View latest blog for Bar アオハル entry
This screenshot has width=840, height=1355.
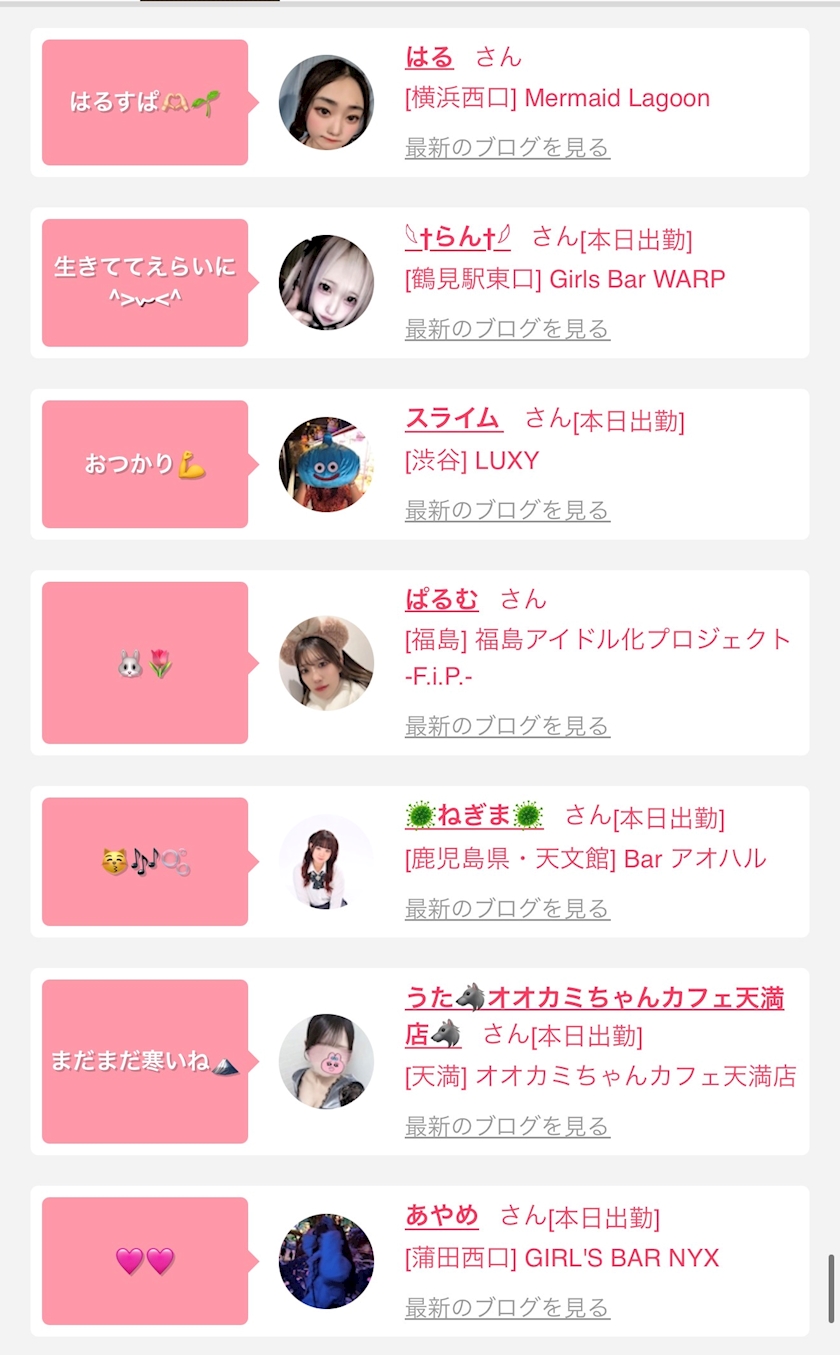coord(507,909)
